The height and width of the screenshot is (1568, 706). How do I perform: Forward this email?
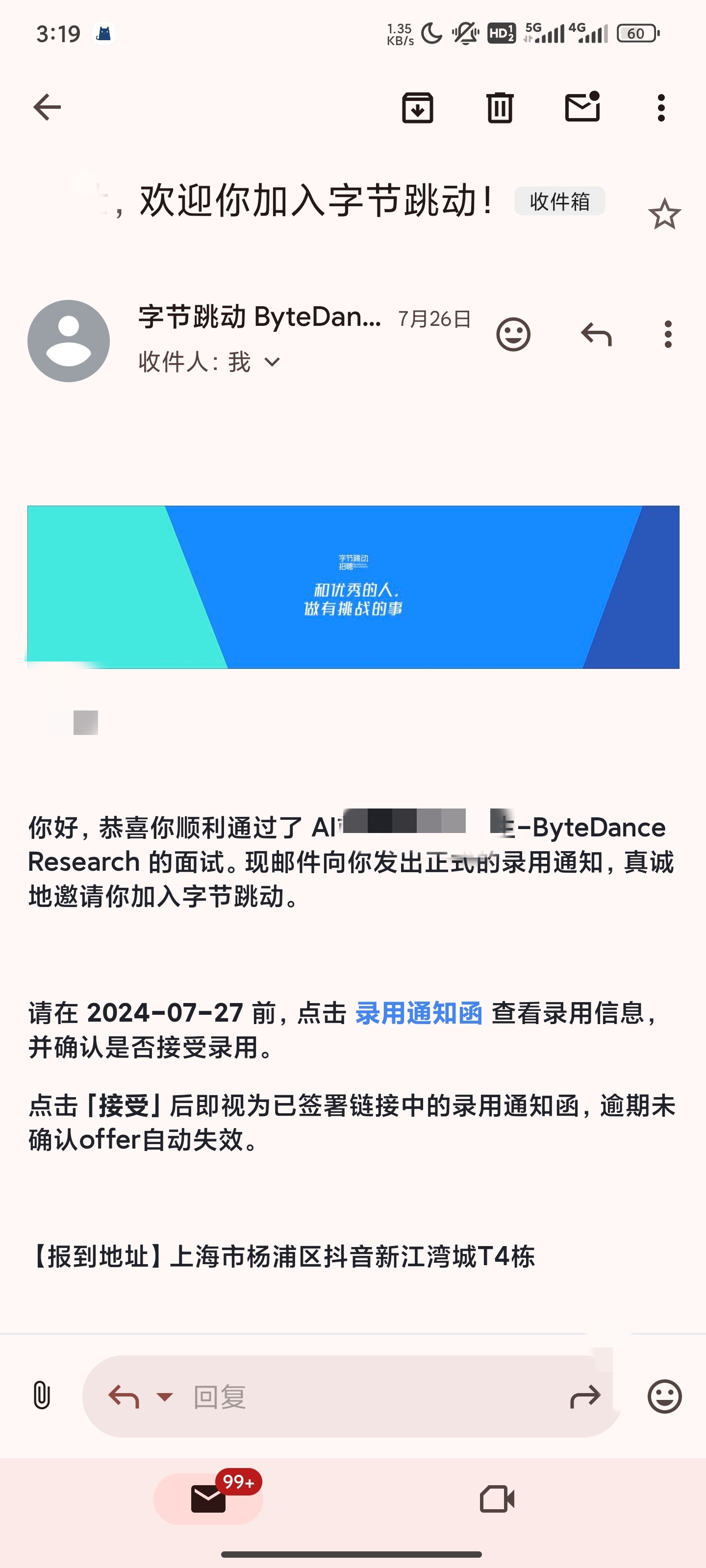point(585,1396)
